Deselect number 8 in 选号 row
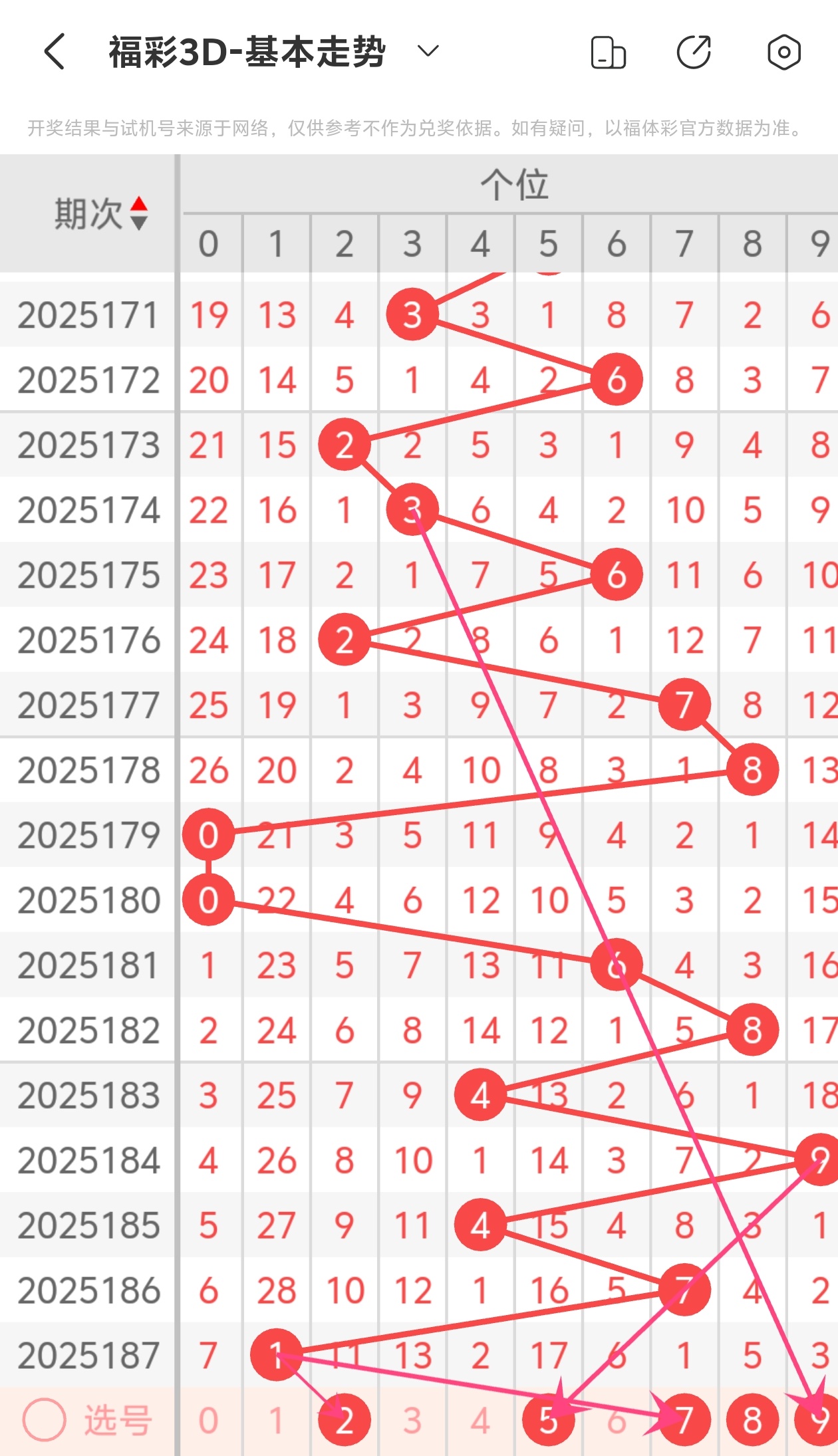Screen dimensions: 838x1456 tap(752, 1421)
